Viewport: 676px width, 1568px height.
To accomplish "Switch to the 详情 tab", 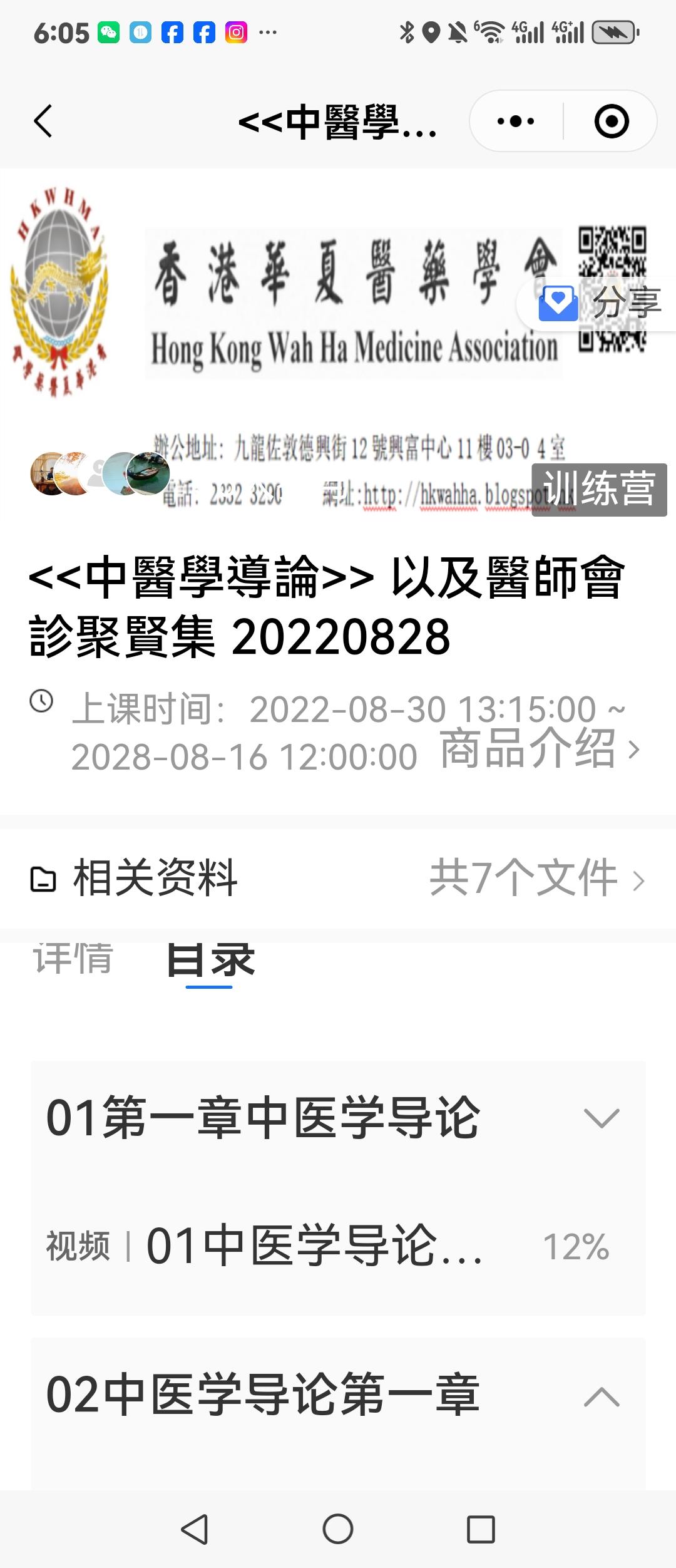I will coord(73,958).
